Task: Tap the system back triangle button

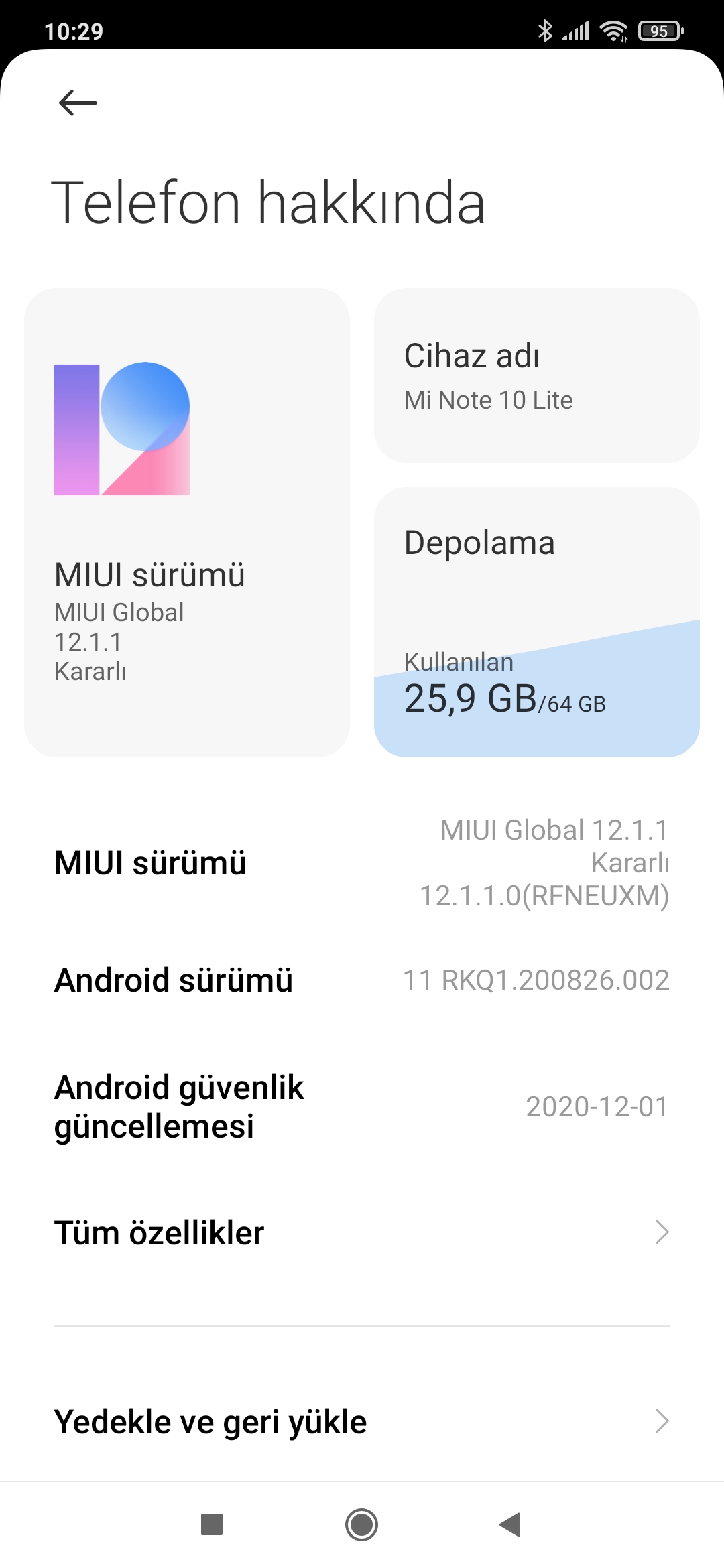Action: (x=511, y=1524)
